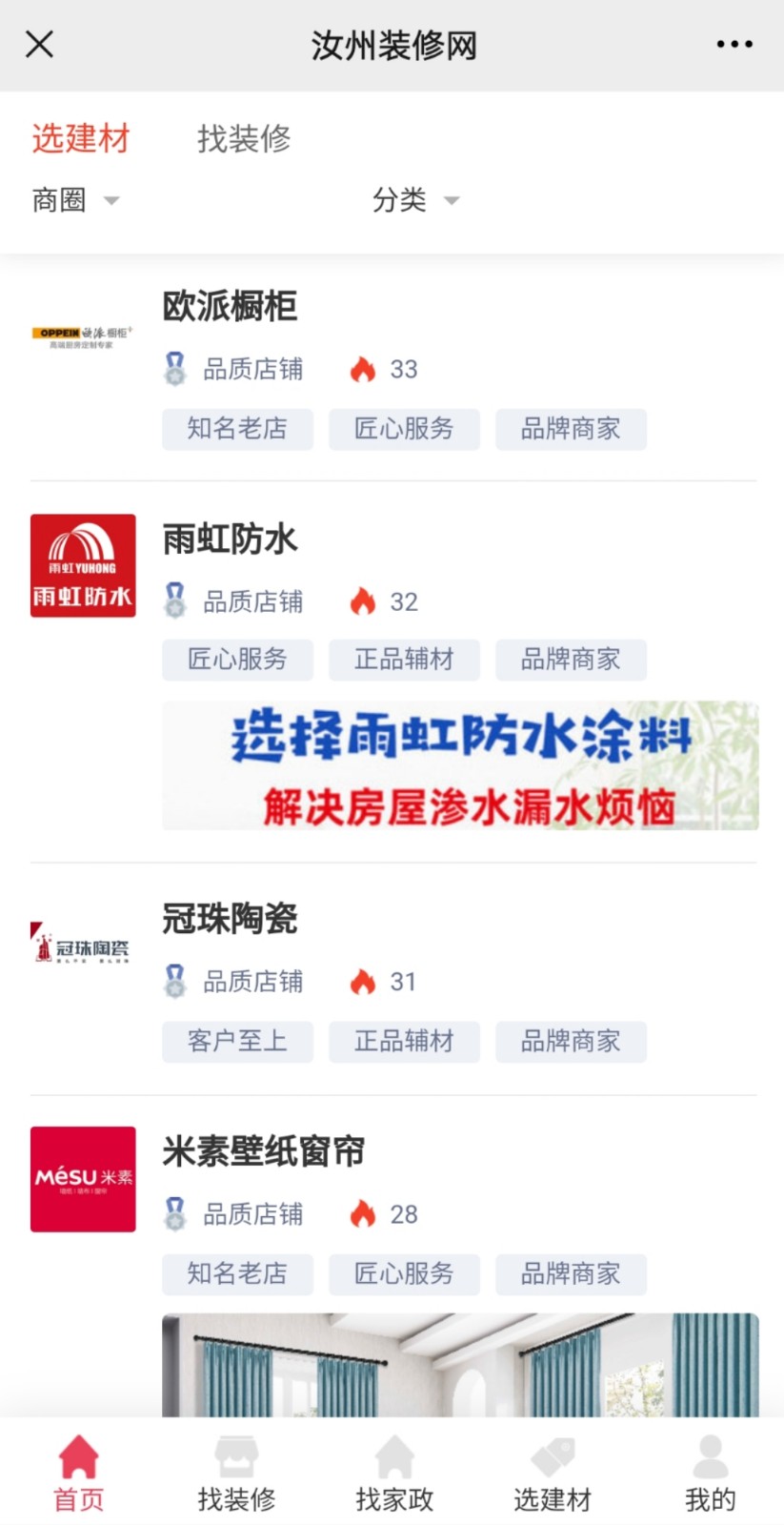Switch to the 找家政 bottom tab
The height and width of the screenshot is (1525, 784).
(394, 1474)
